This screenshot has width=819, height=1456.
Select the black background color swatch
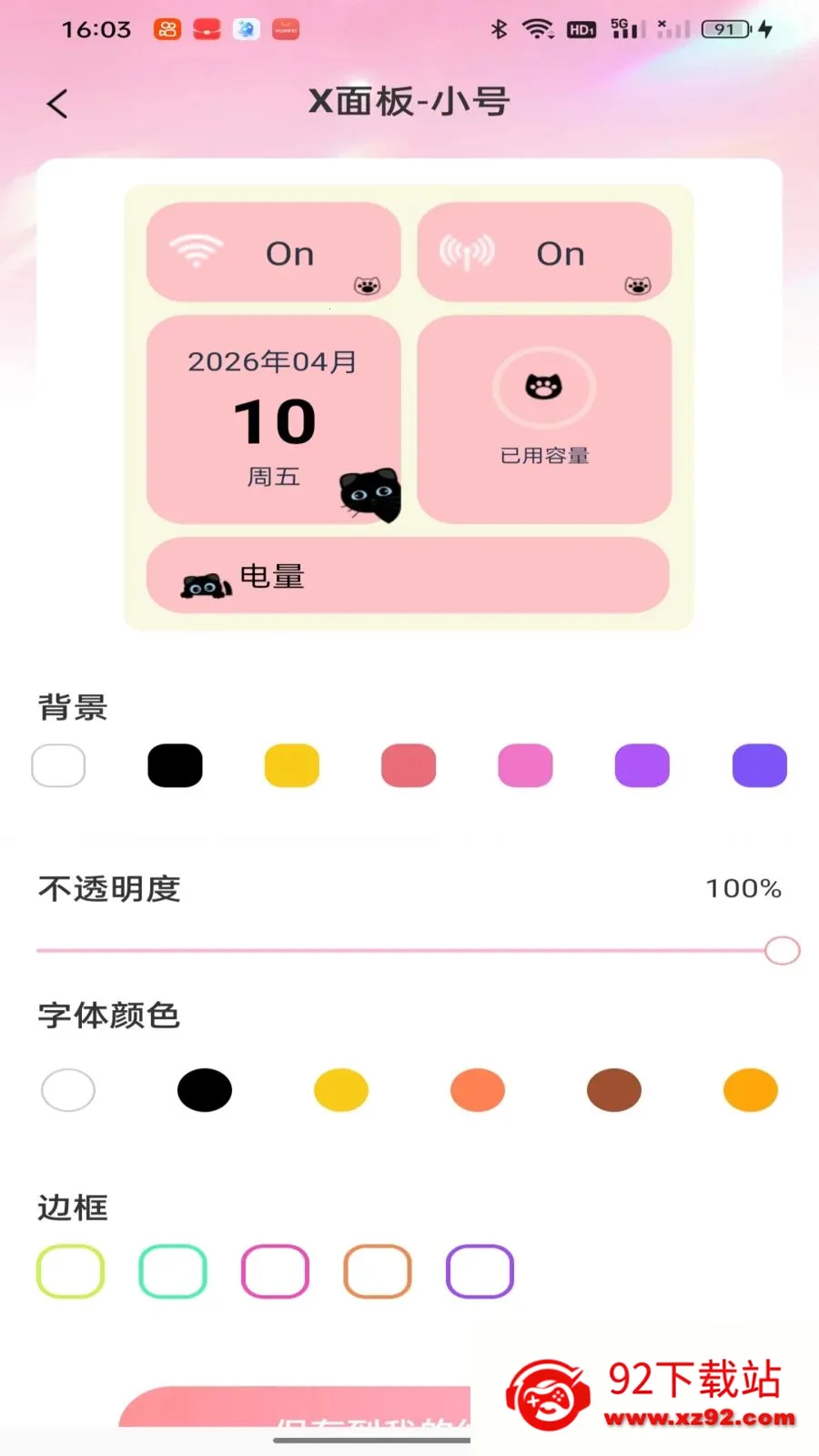tap(174, 764)
